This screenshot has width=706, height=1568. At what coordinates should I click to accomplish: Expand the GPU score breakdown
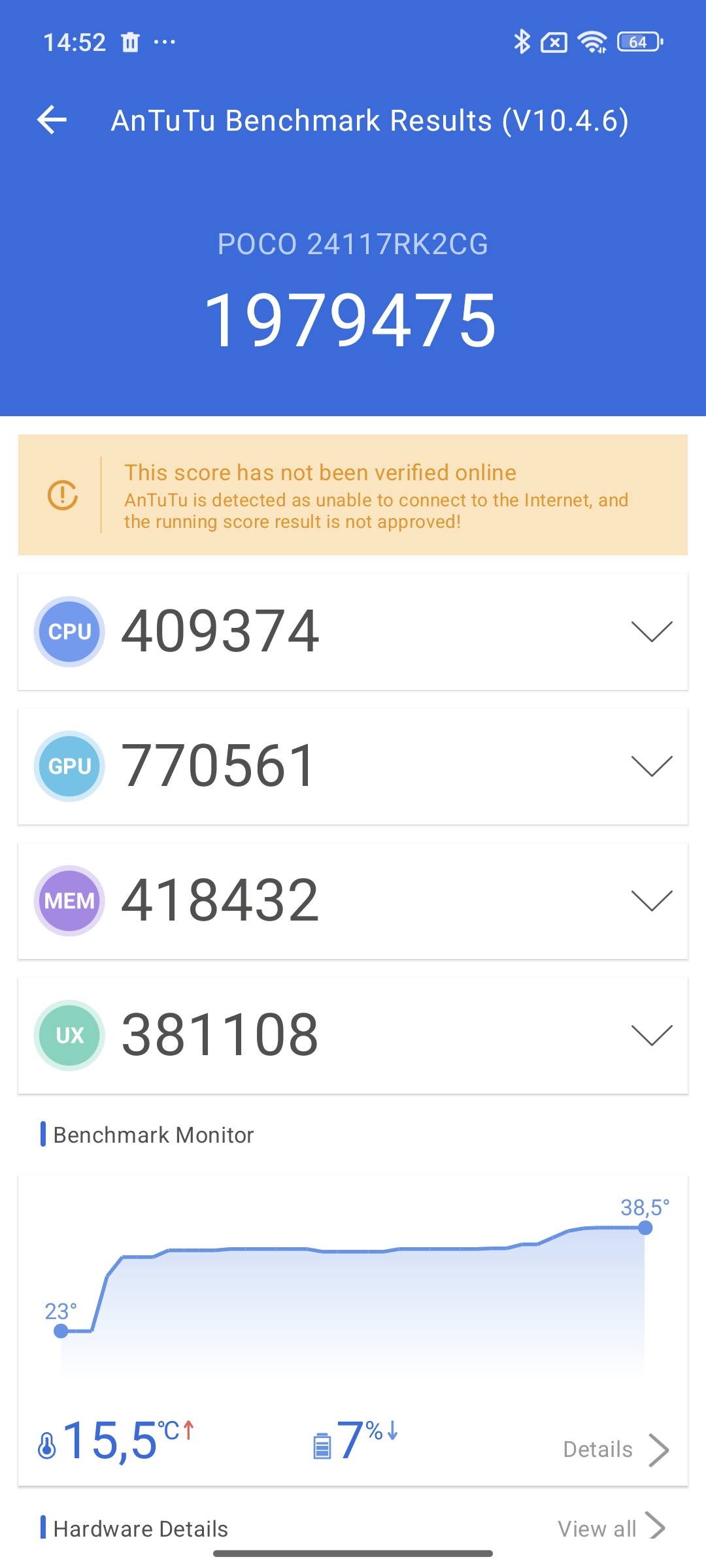tap(651, 766)
